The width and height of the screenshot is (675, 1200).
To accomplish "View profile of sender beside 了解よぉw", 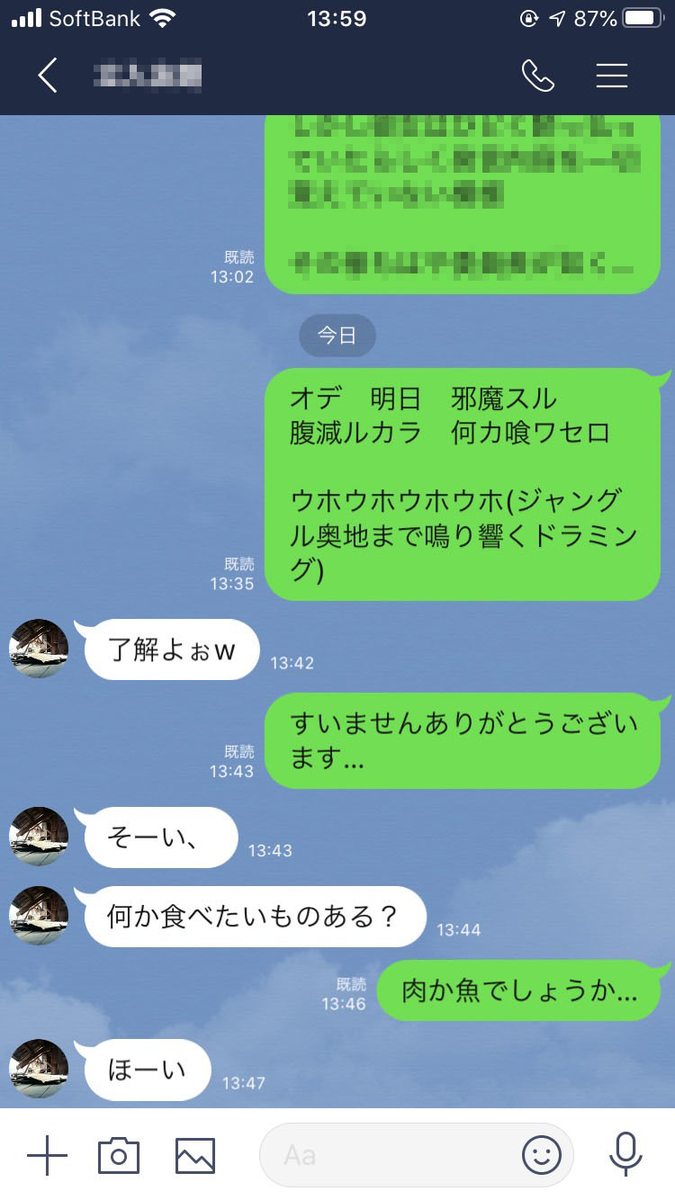I will [39, 648].
